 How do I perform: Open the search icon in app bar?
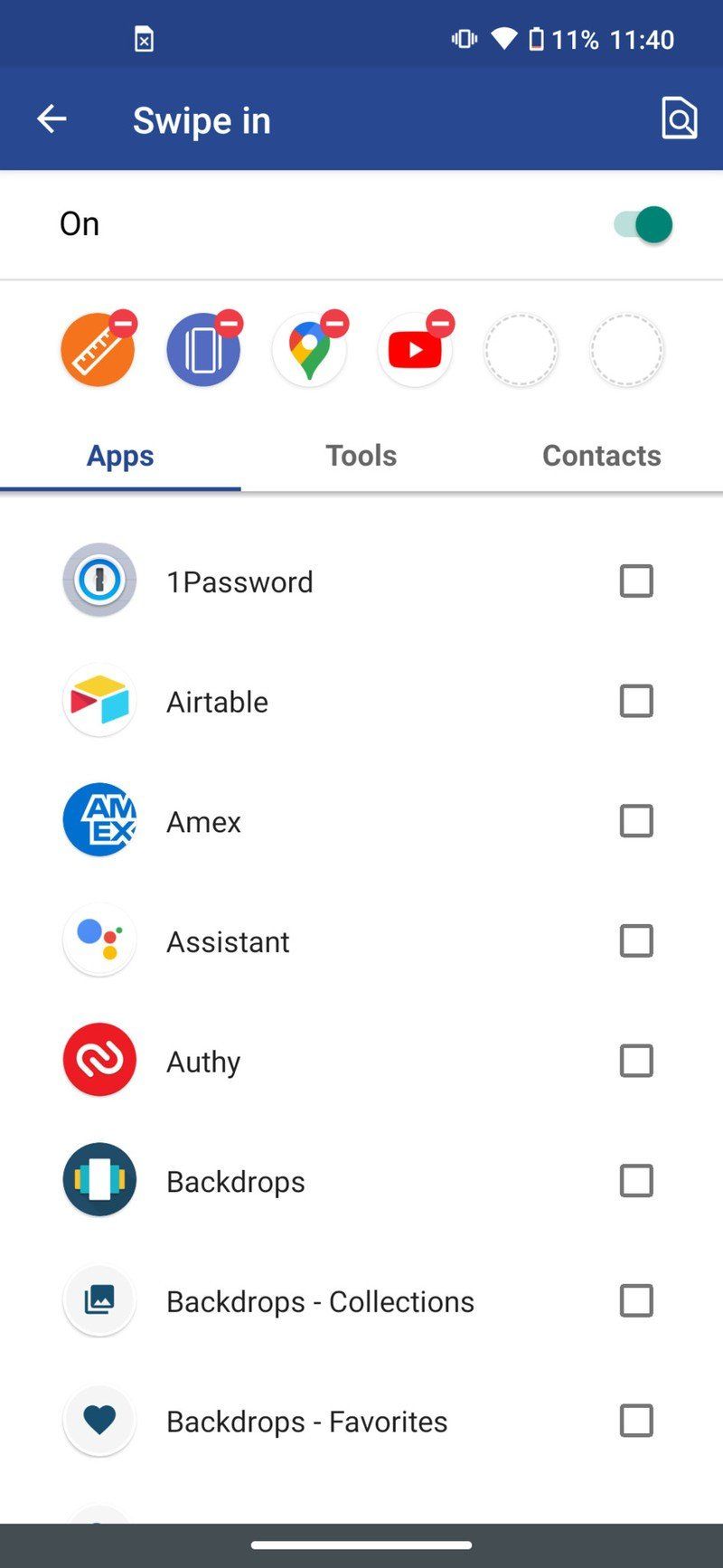[679, 118]
